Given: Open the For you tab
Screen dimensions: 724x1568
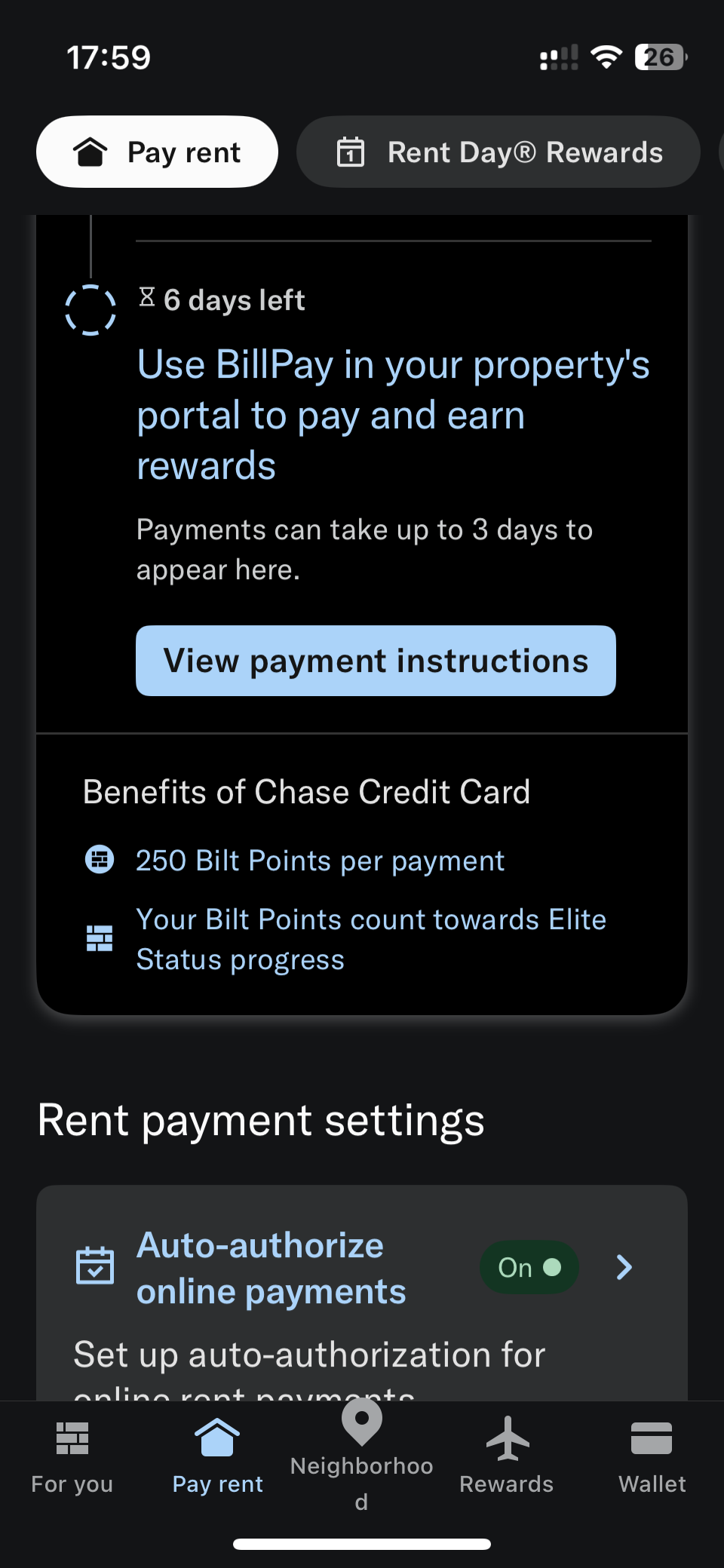Looking at the screenshot, I should pyautogui.click(x=72, y=1457).
